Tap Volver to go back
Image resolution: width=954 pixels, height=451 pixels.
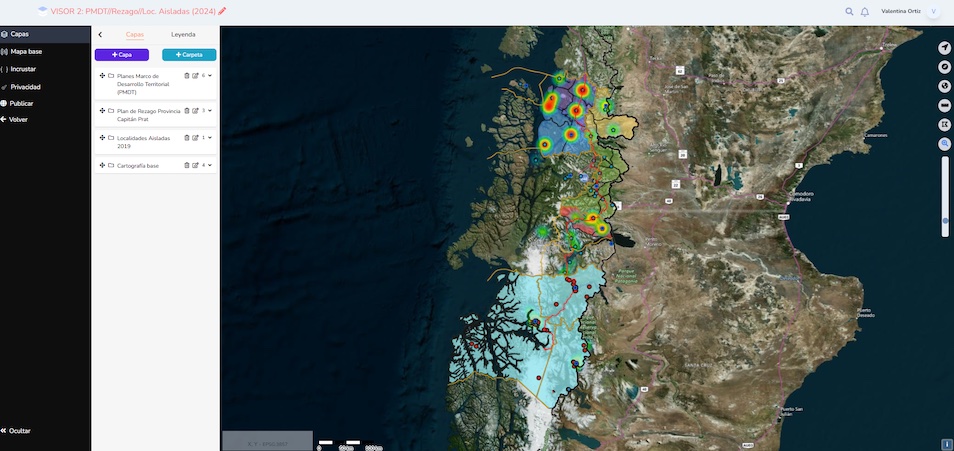point(18,119)
